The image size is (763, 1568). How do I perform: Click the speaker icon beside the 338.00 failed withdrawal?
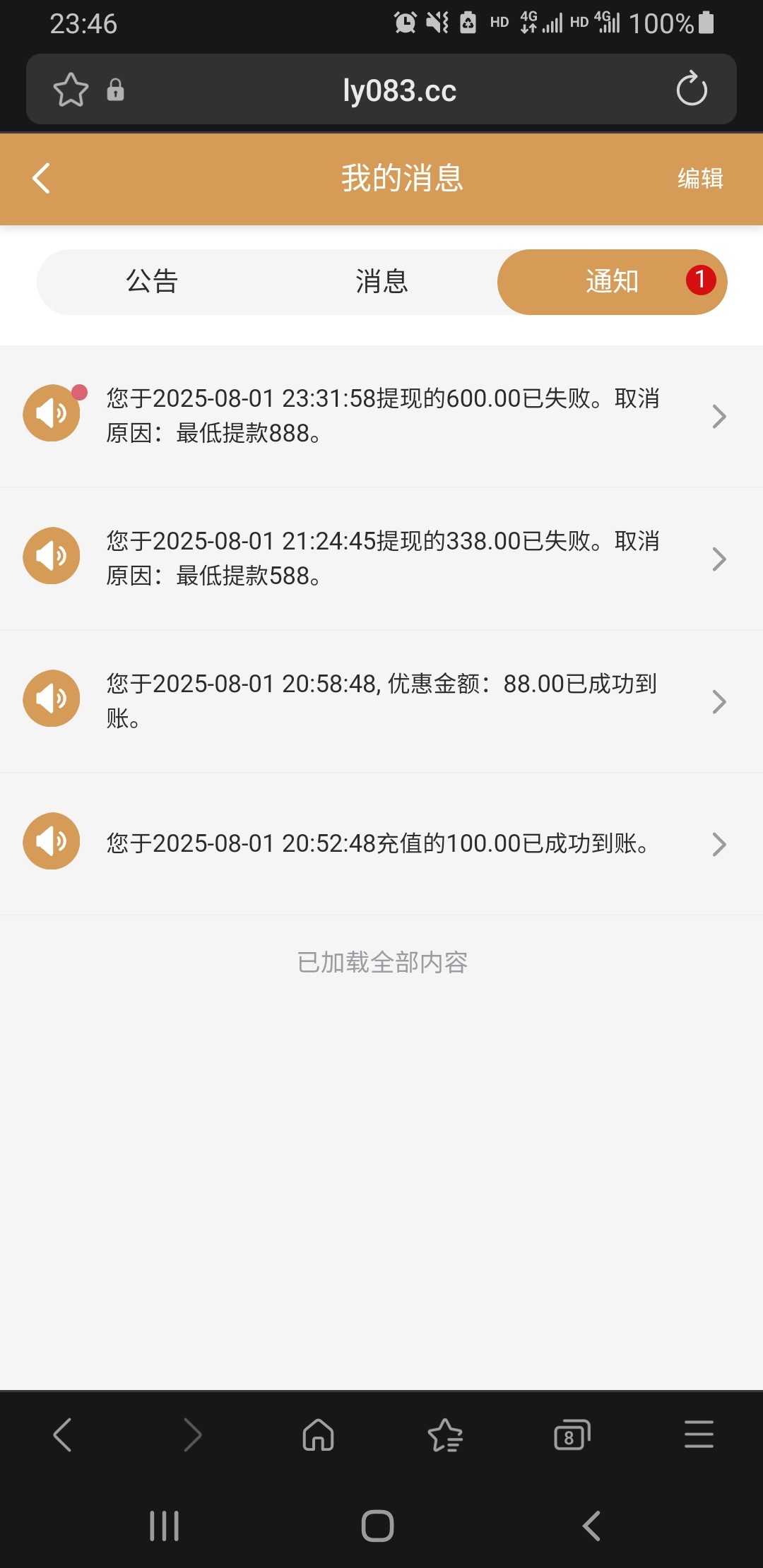click(51, 556)
